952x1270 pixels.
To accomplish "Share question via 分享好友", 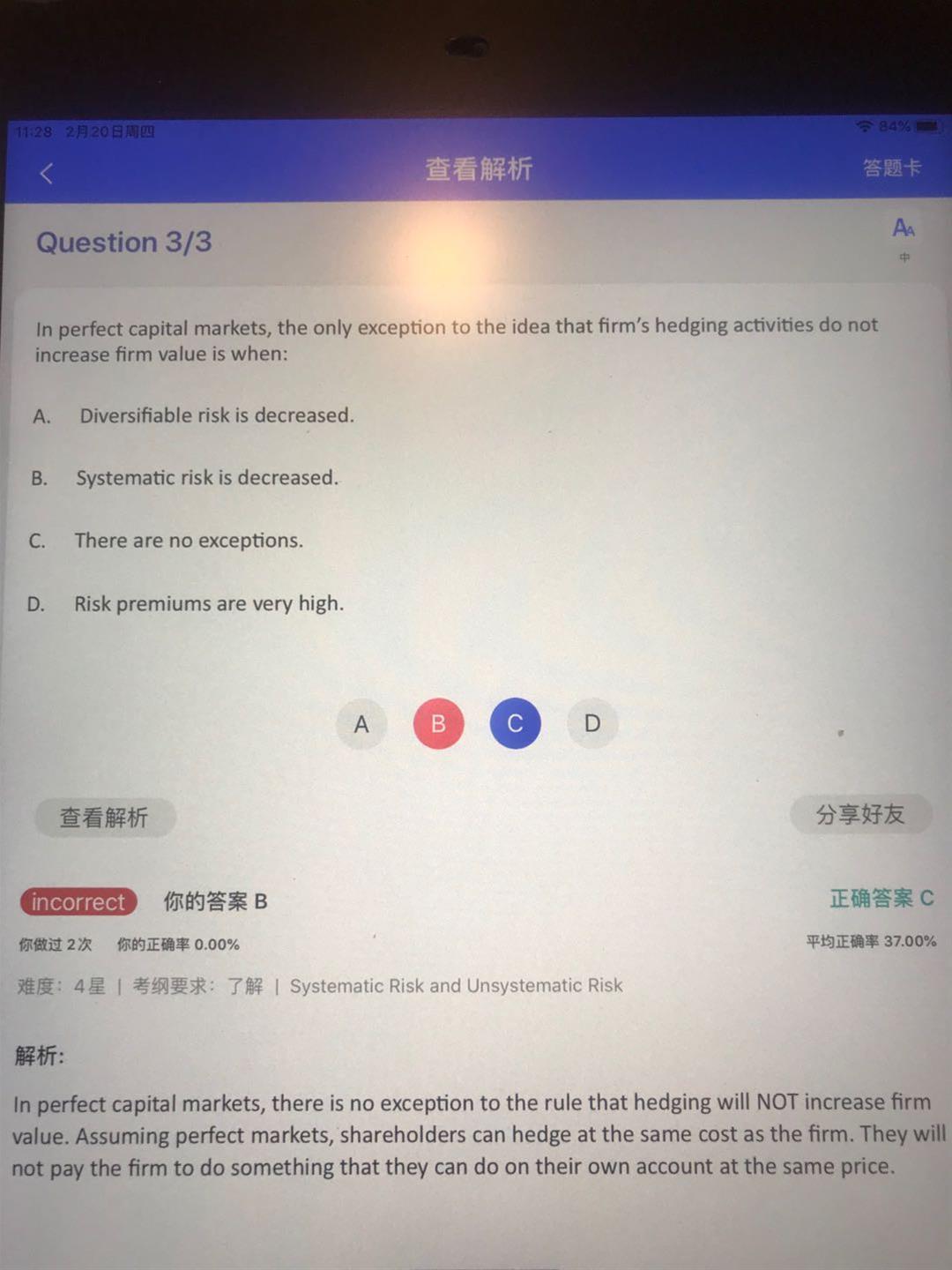I will tap(859, 814).
